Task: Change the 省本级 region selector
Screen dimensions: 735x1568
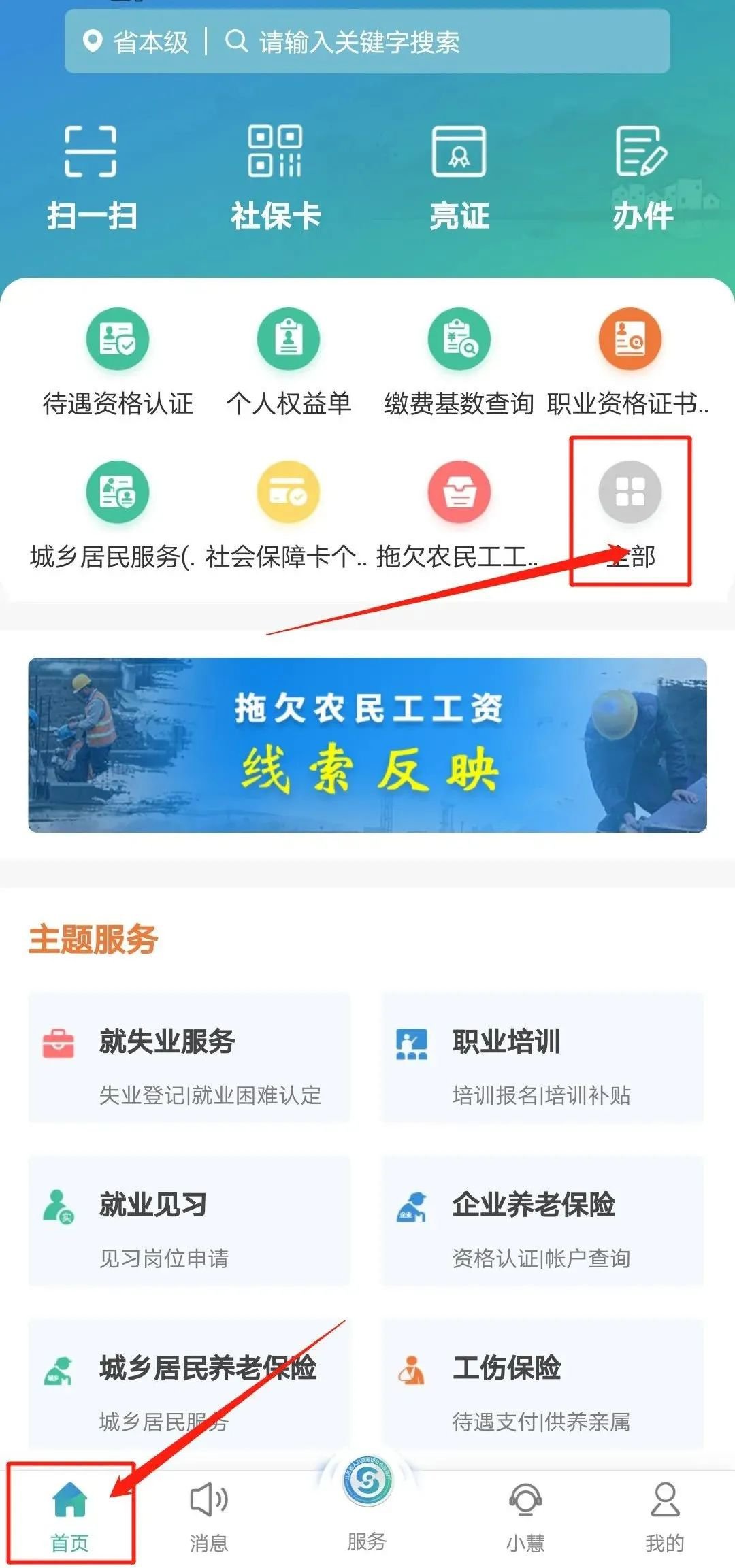Action: [x=136, y=42]
